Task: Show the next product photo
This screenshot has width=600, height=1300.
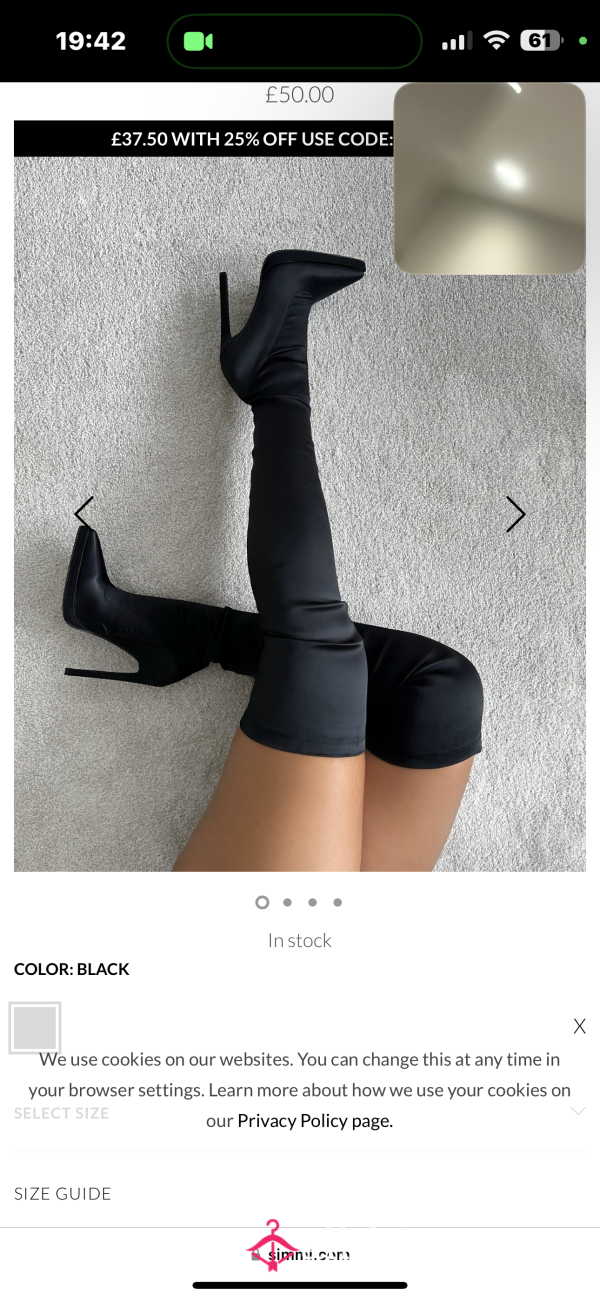Action: pyautogui.click(x=515, y=514)
